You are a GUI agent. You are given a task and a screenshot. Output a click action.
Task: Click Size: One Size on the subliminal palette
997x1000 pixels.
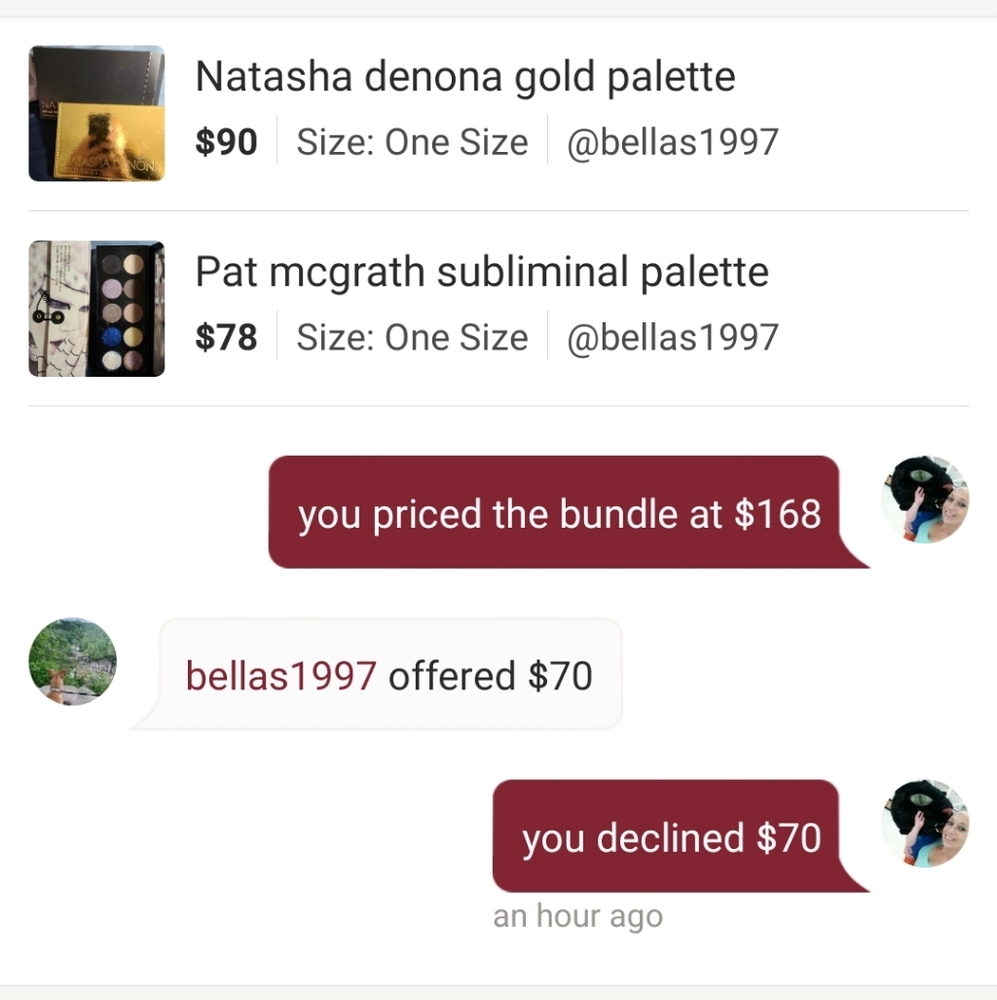411,337
